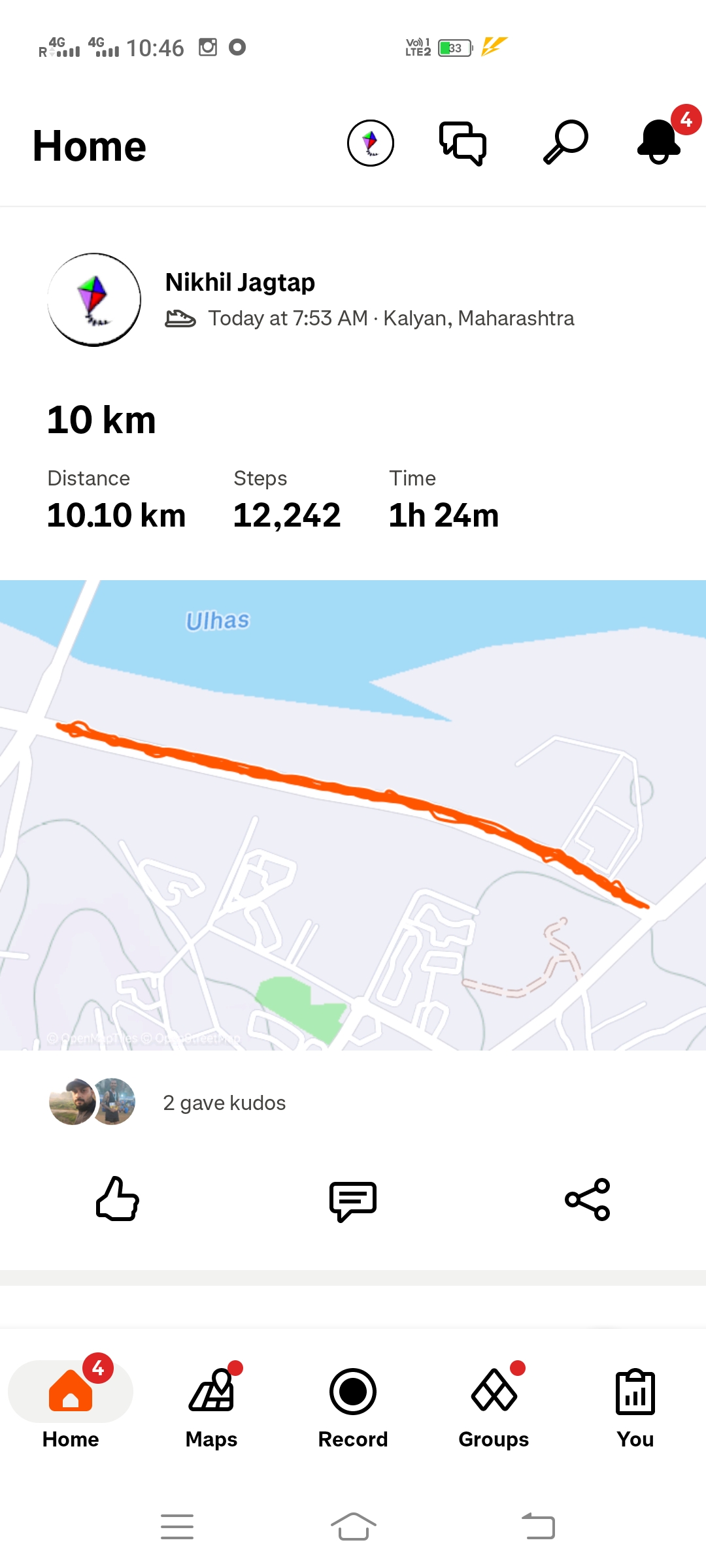This screenshot has width=706, height=1568.
Task: Switch to the You tab
Action: [x=635, y=1405]
